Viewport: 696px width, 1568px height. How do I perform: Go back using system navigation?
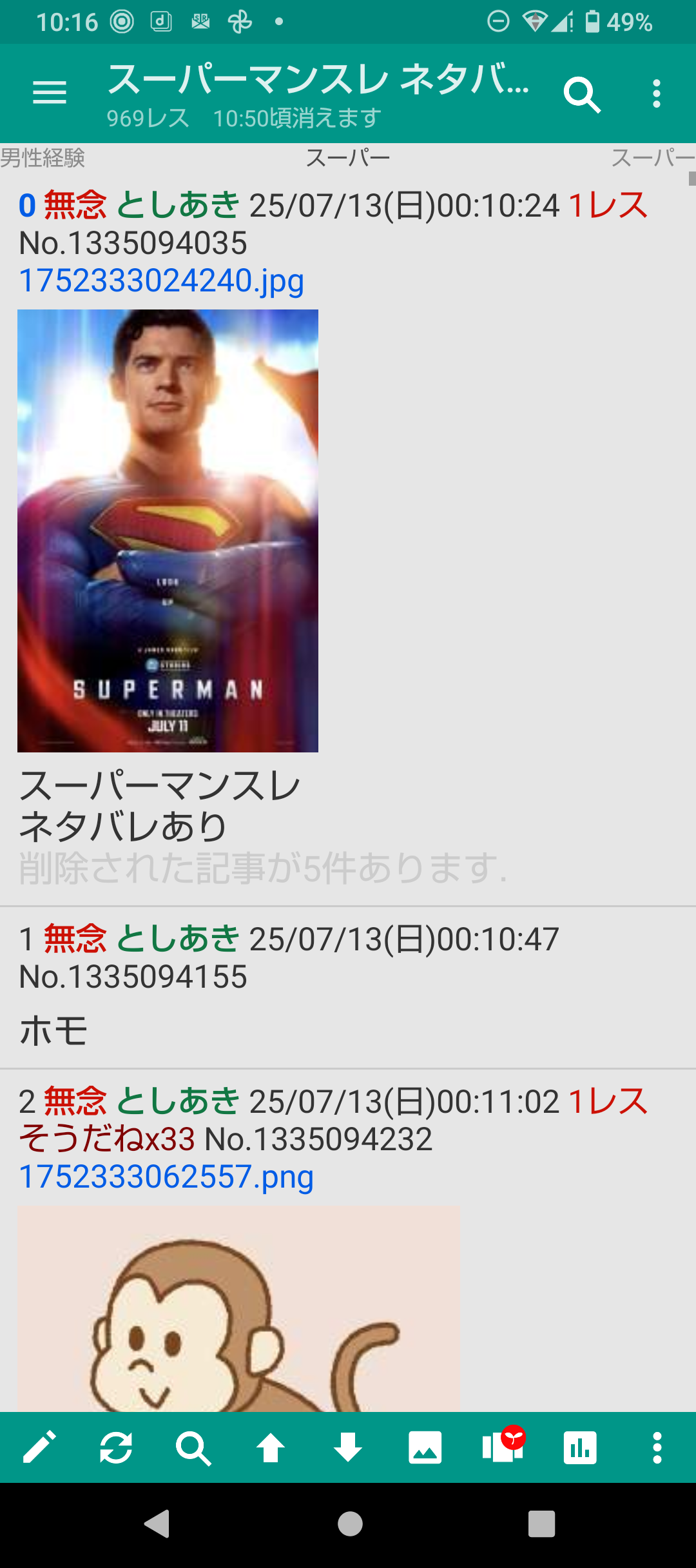point(157,1524)
